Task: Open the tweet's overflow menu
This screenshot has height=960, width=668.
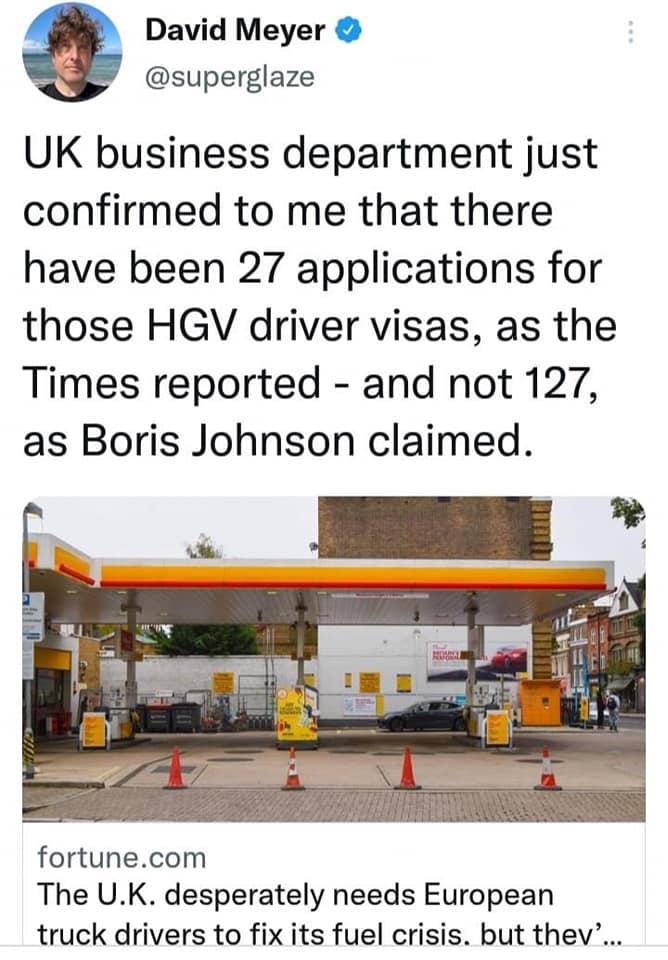Action: pyautogui.click(x=630, y=33)
